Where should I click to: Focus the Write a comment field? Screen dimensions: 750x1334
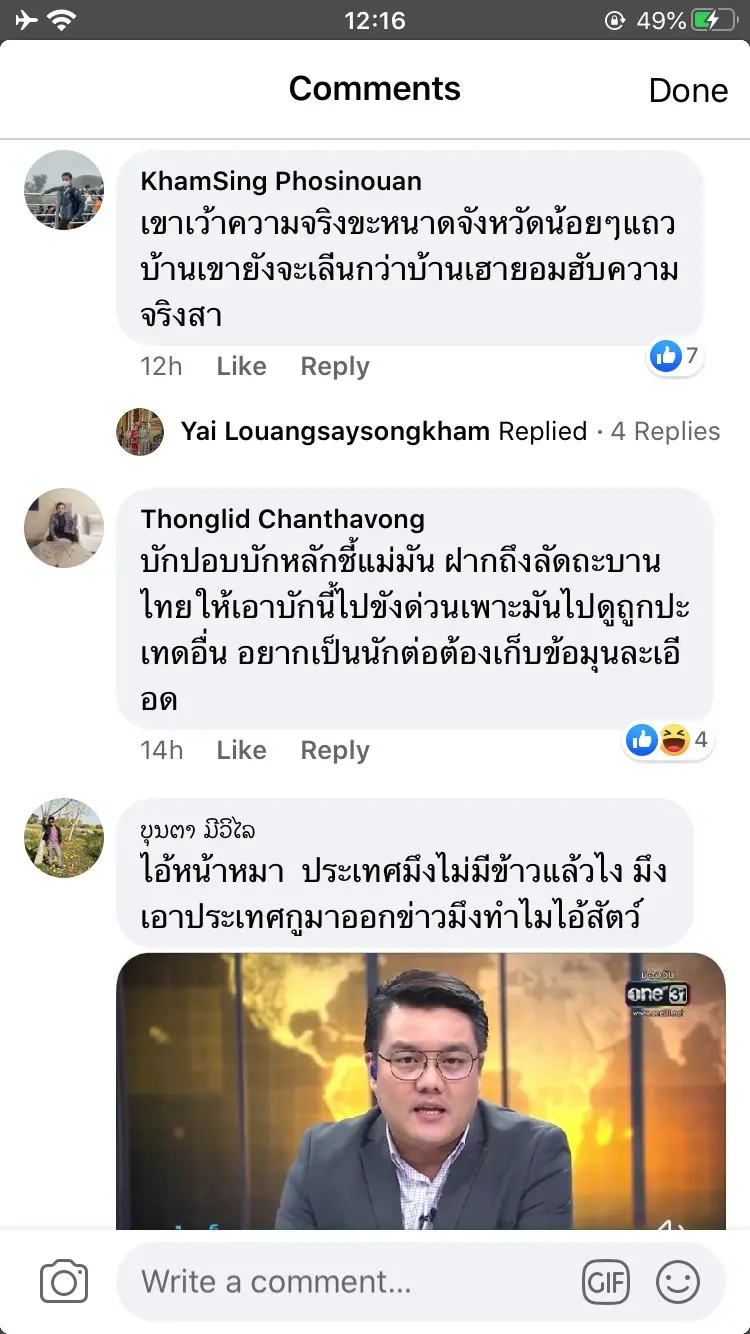(340, 1282)
